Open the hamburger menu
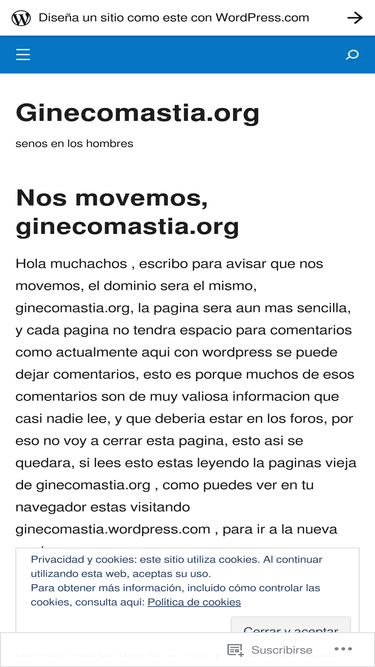Viewport: 375px width, 667px height. (23, 54)
